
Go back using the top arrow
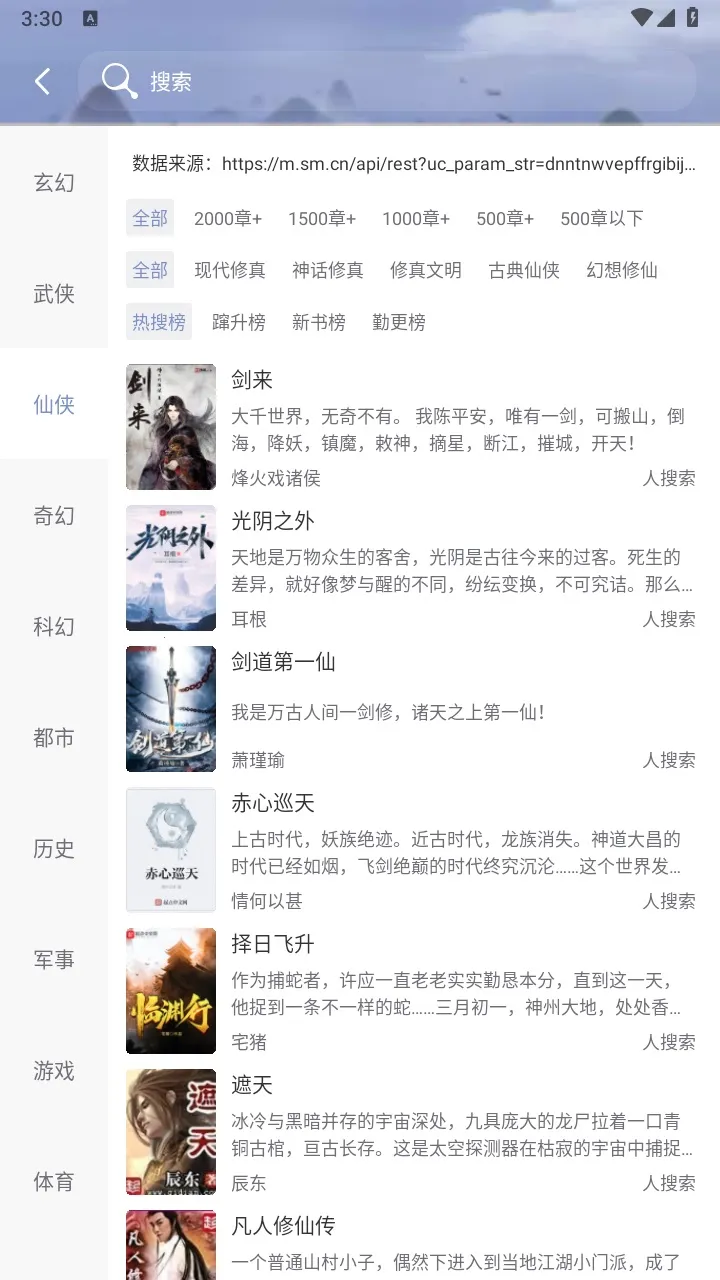click(42, 81)
